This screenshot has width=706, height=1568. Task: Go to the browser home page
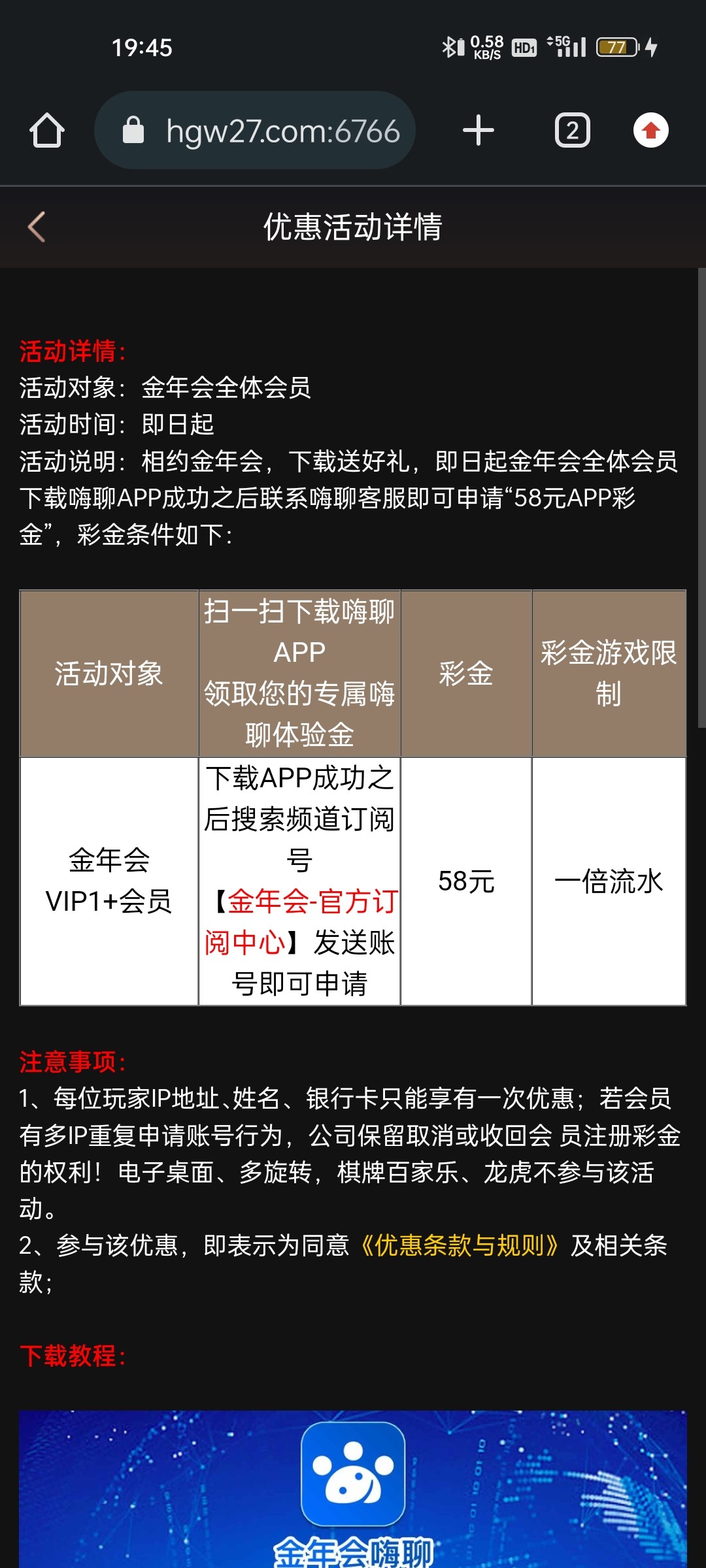tap(47, 131)
